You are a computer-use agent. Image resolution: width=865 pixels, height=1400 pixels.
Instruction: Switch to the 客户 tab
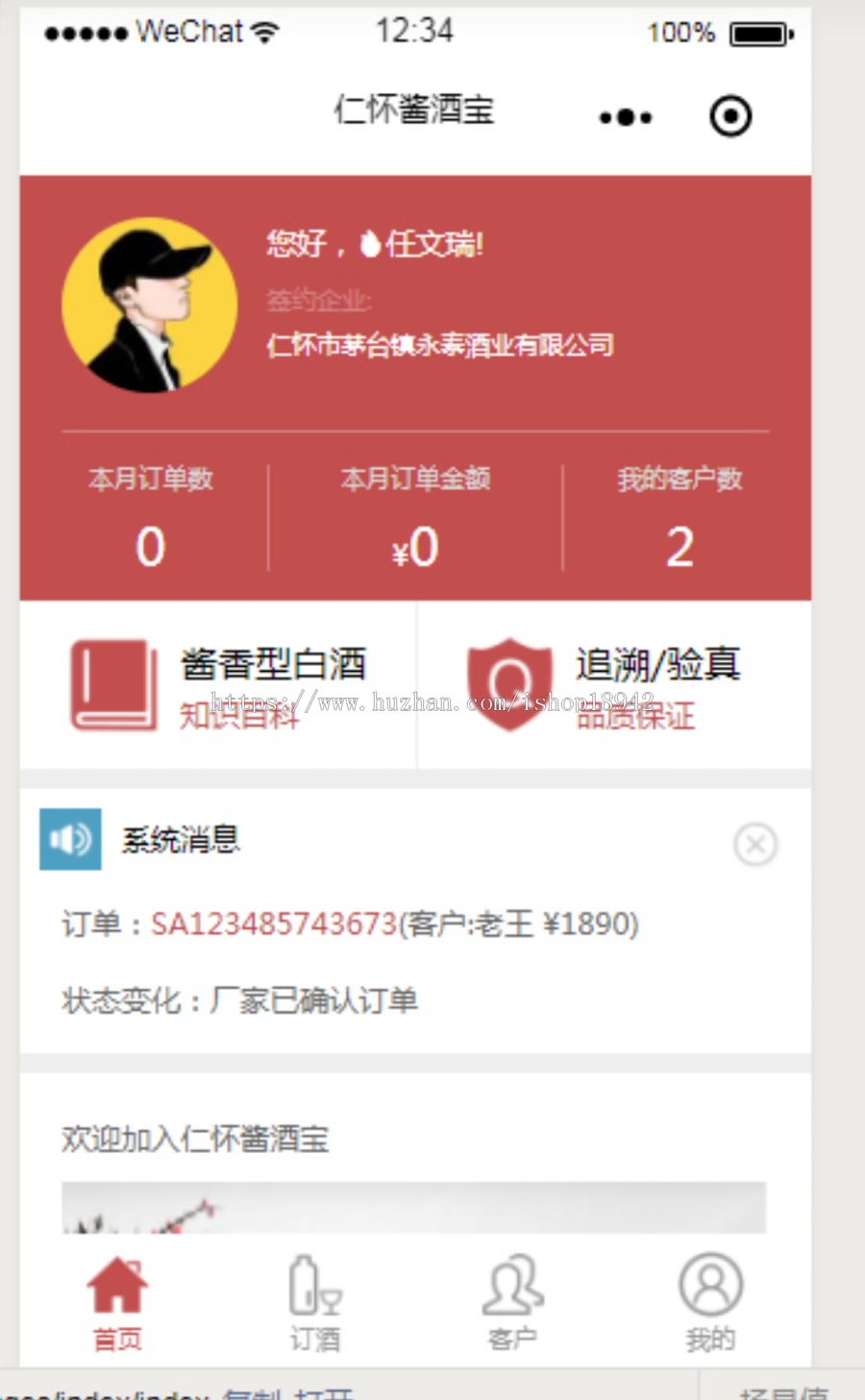coord(512,1304)
